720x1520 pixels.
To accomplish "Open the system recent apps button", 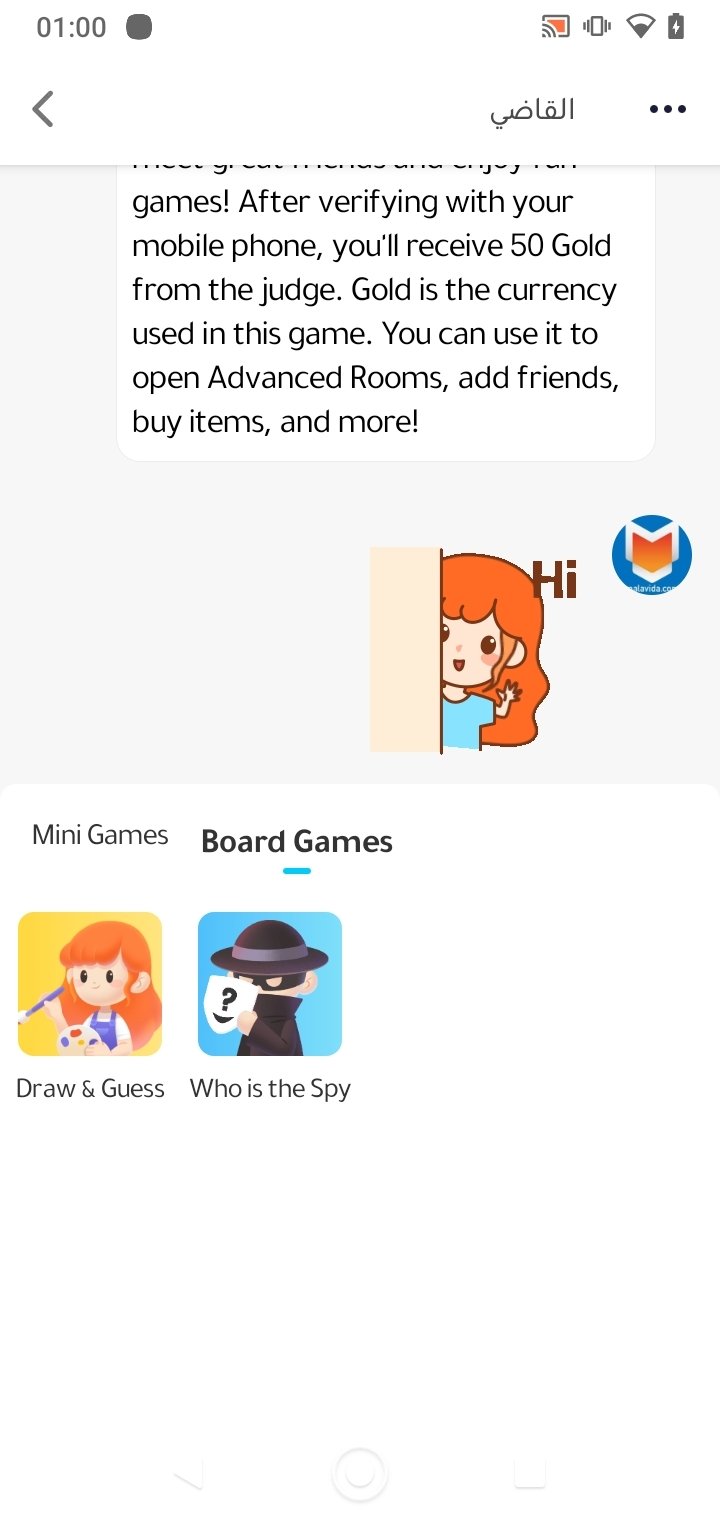I will 530,1474.
